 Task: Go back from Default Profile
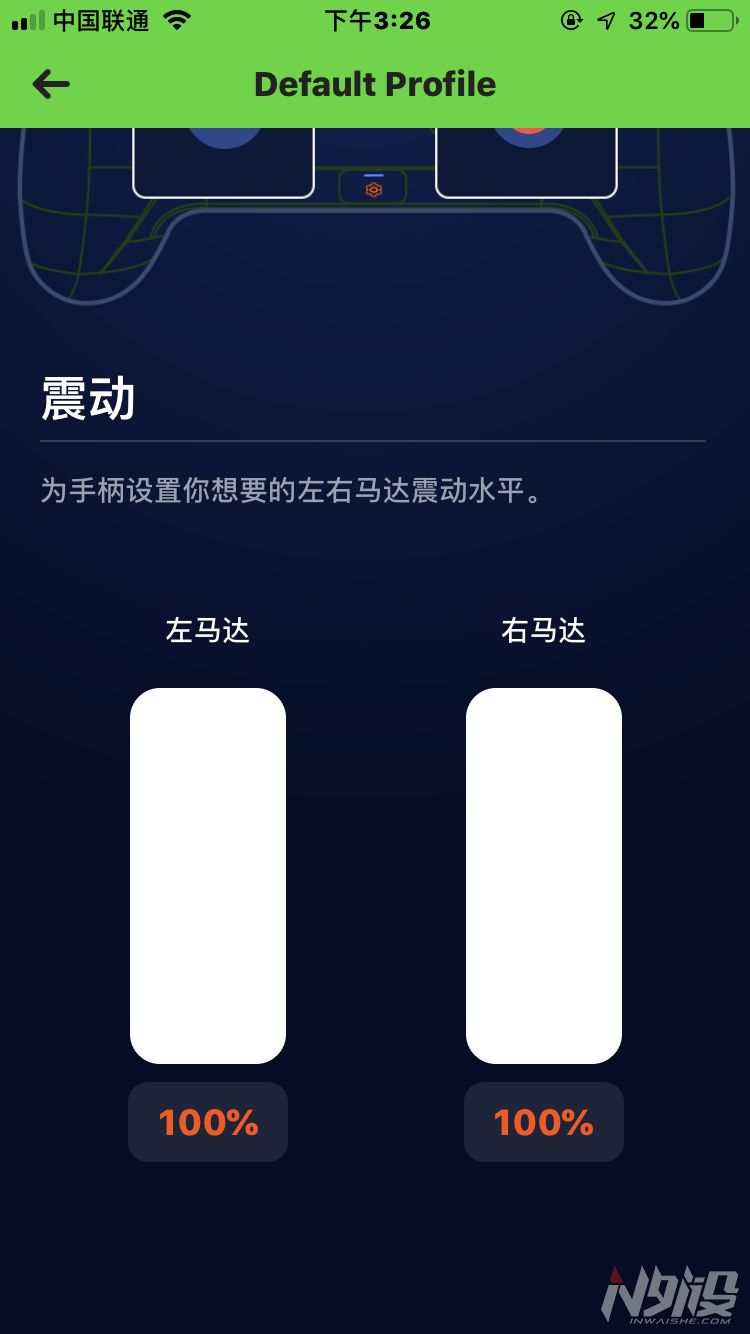pyautogui.click(x=51, y=84)
